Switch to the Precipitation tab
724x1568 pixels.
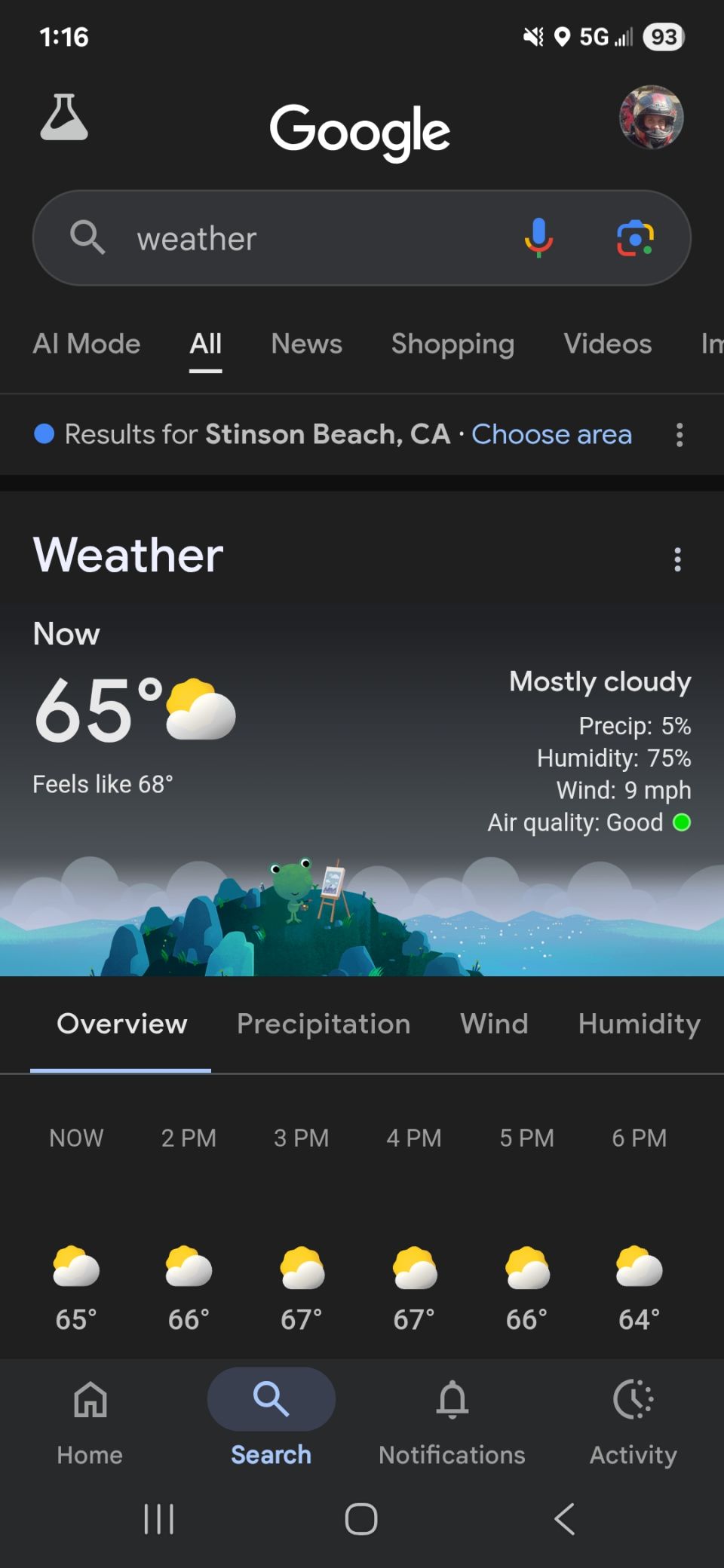click(x=324, y=1024)
